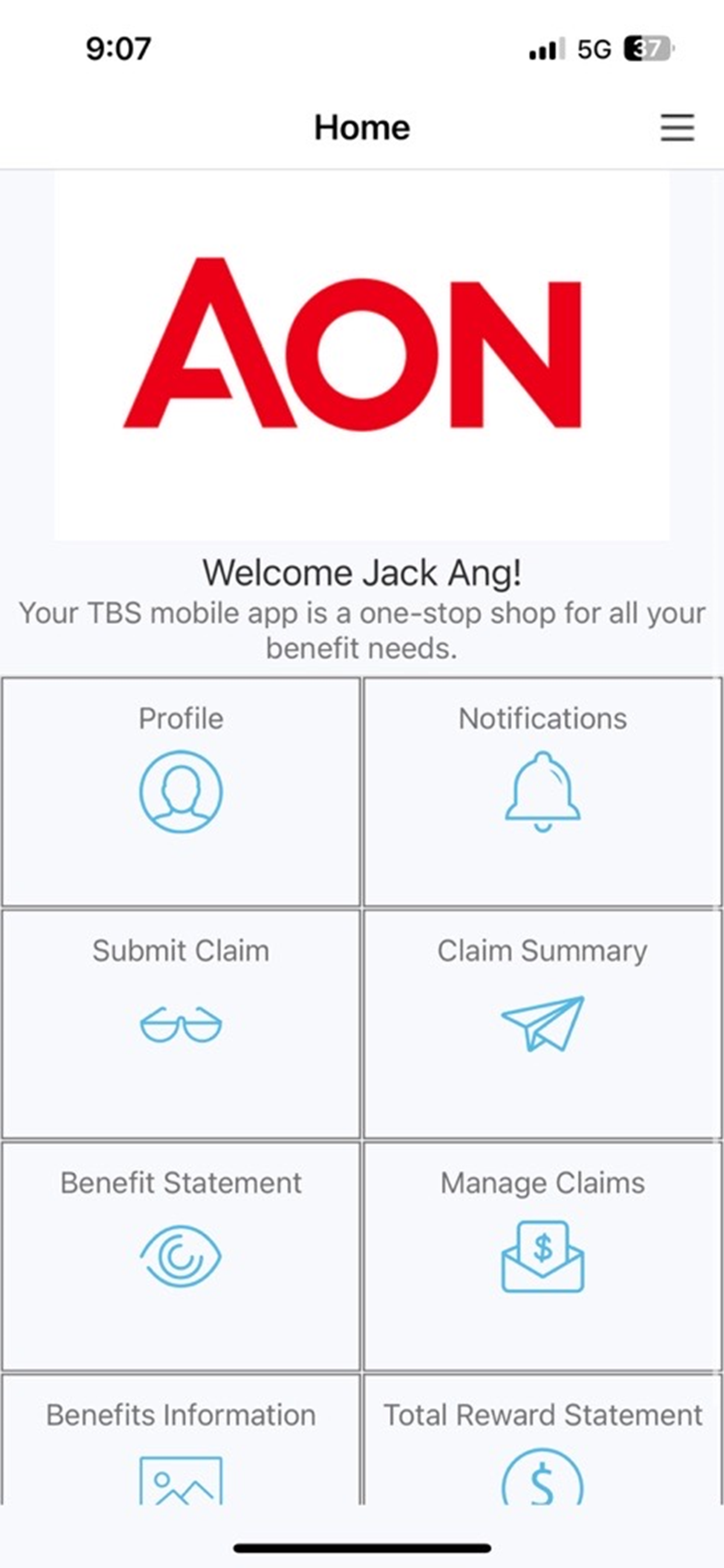Screen dimensions: 724x1568
Task: Open Benefits Information
Action: (181, 1440)
